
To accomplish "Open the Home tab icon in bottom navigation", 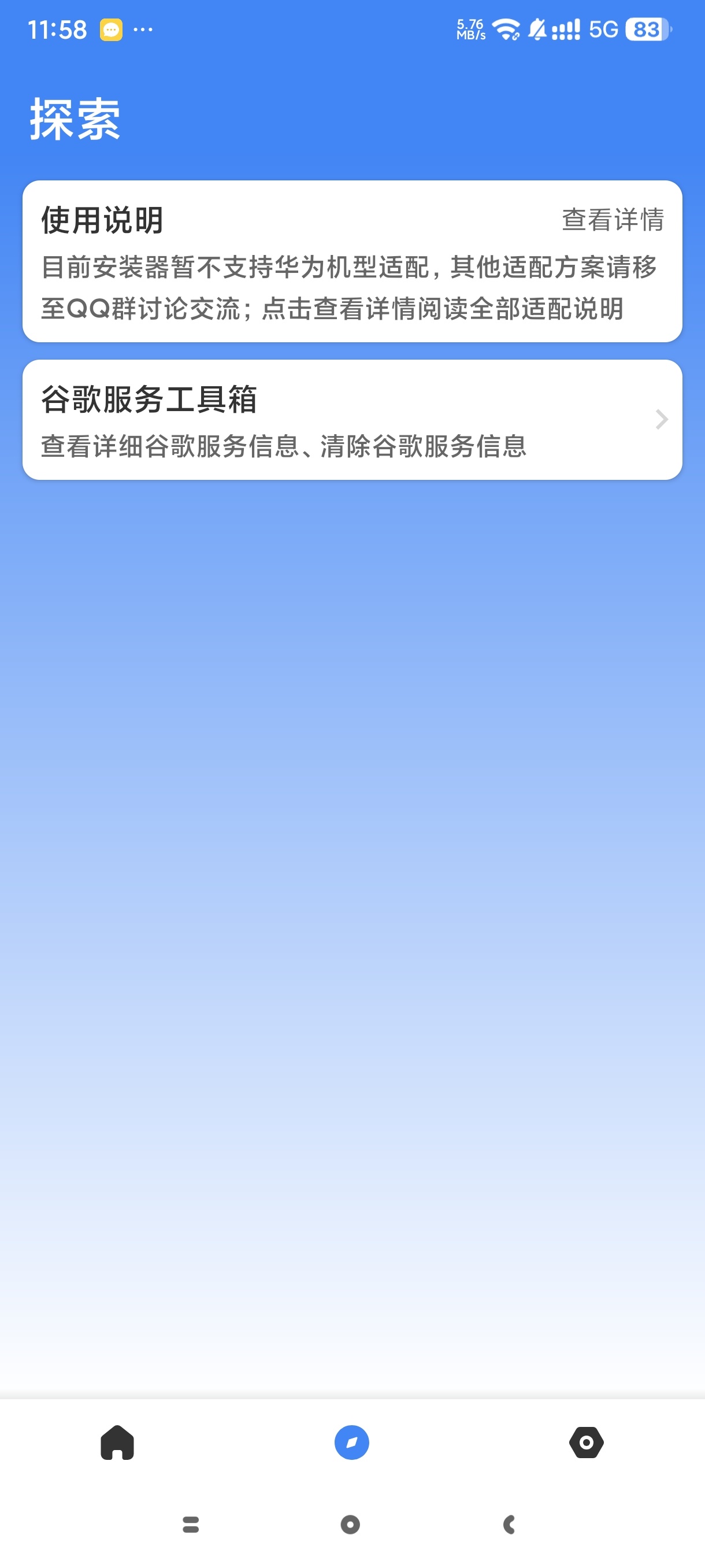I will [x=117, y=1444].
